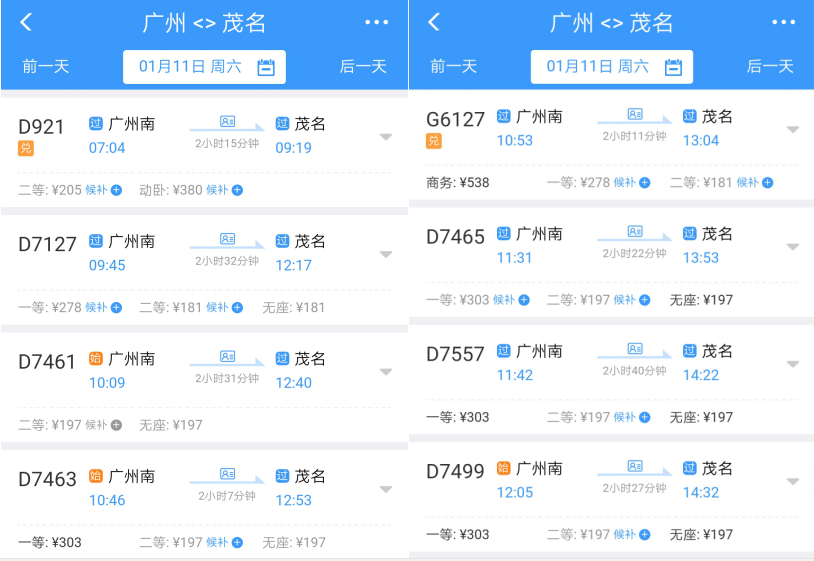Tap 候补 for D921 动卧 ¥380
814x561 pixels.
coord(224,190)
